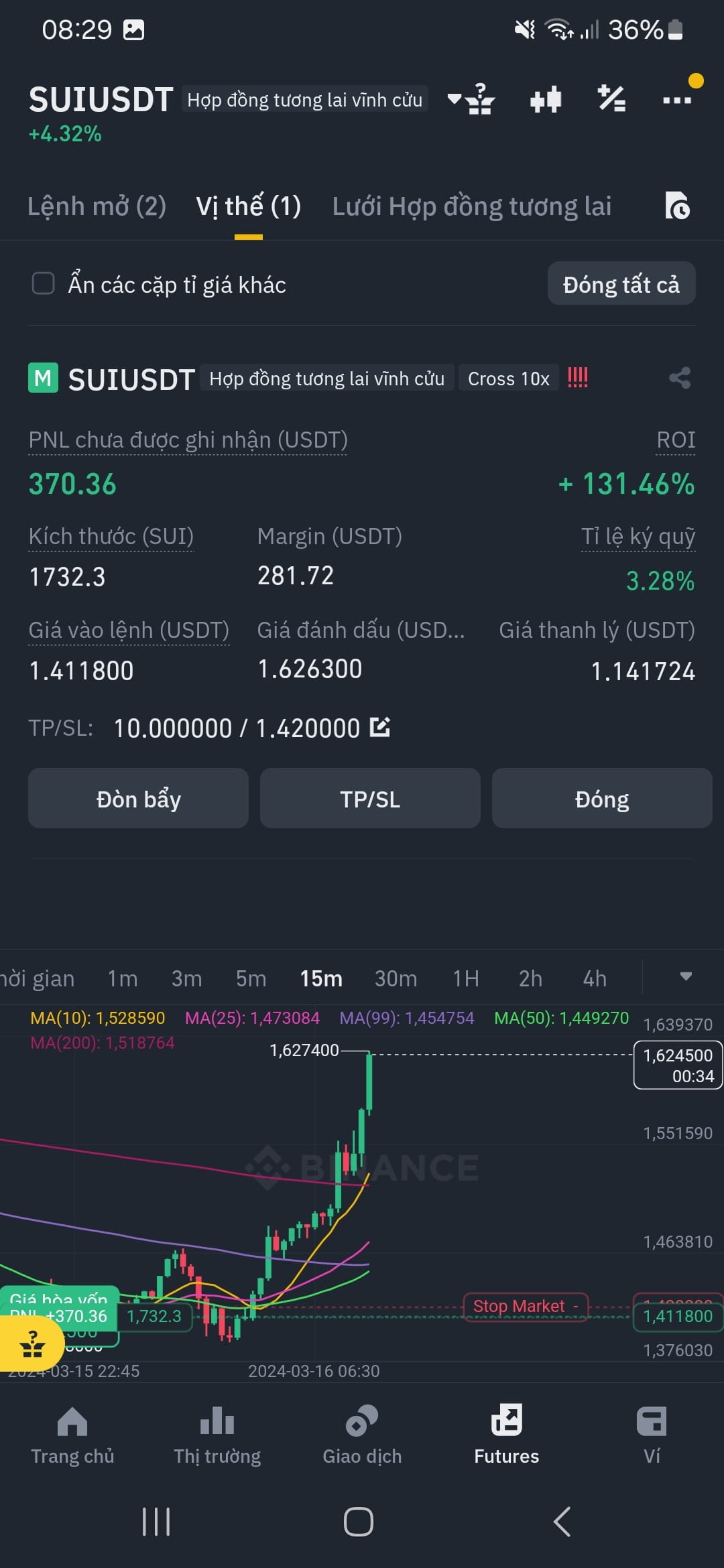
Task: Tap the Đòn bẩy button
Action: tap(138, 798)
